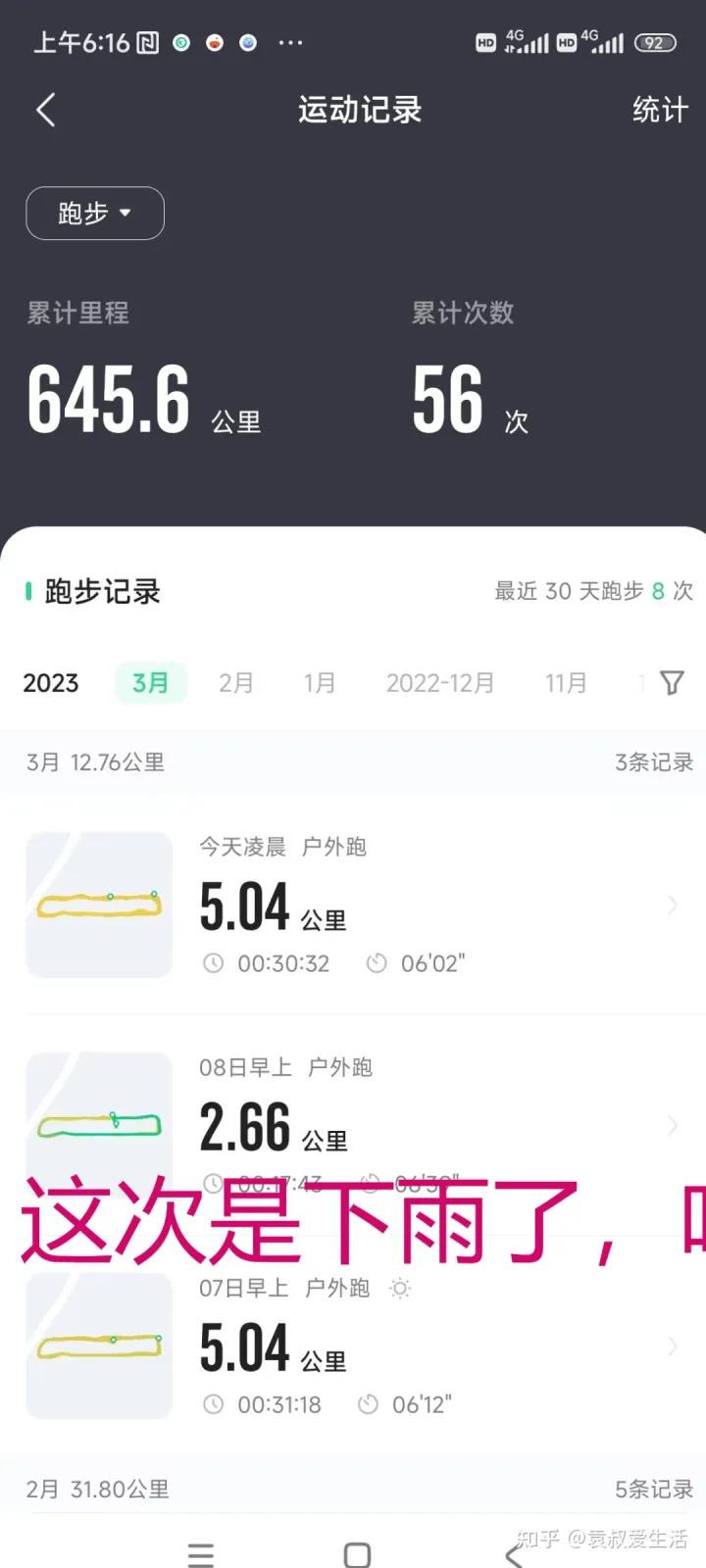Select the 11月 month filter
This screenshot has width=706, height=1568.
[x=565, y=683]
